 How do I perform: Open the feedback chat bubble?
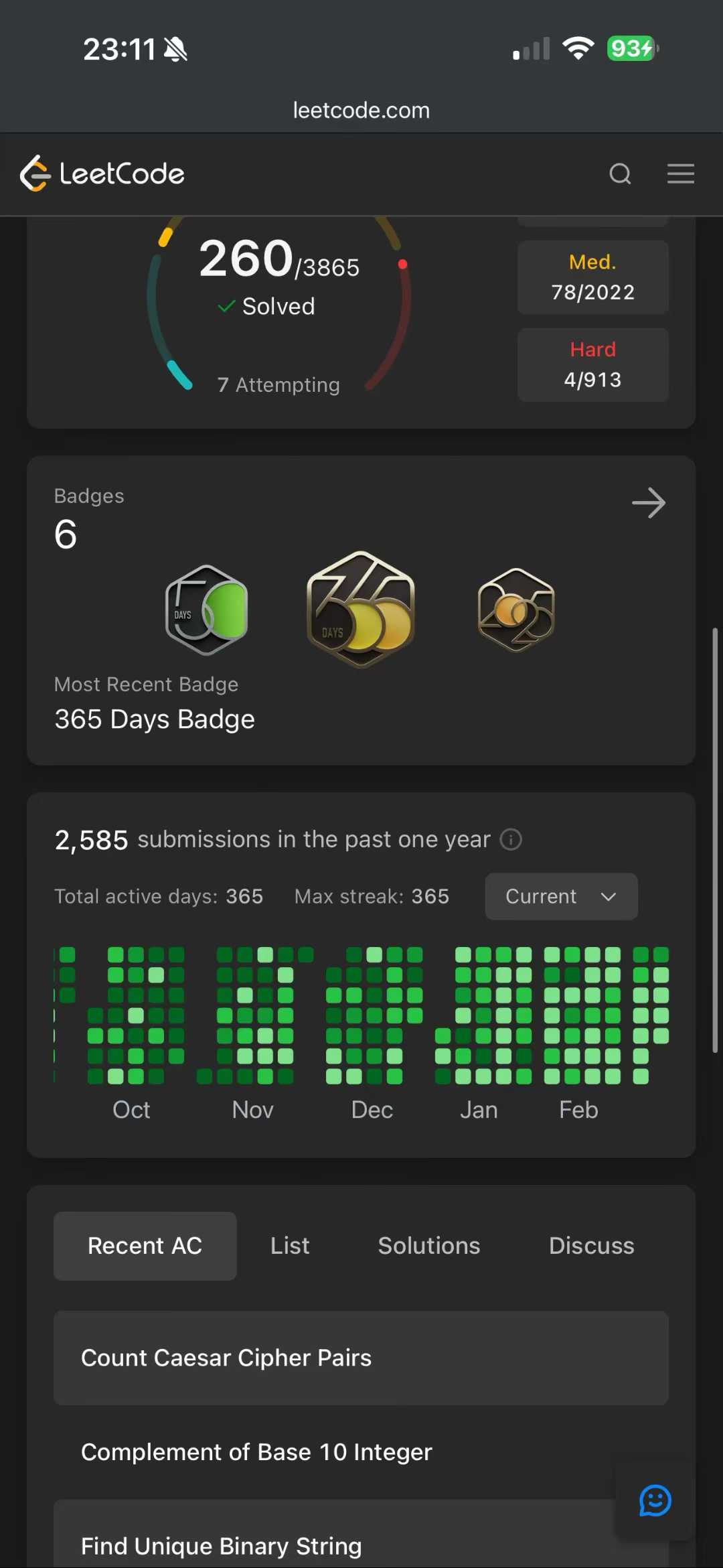tap(655, 1500)
